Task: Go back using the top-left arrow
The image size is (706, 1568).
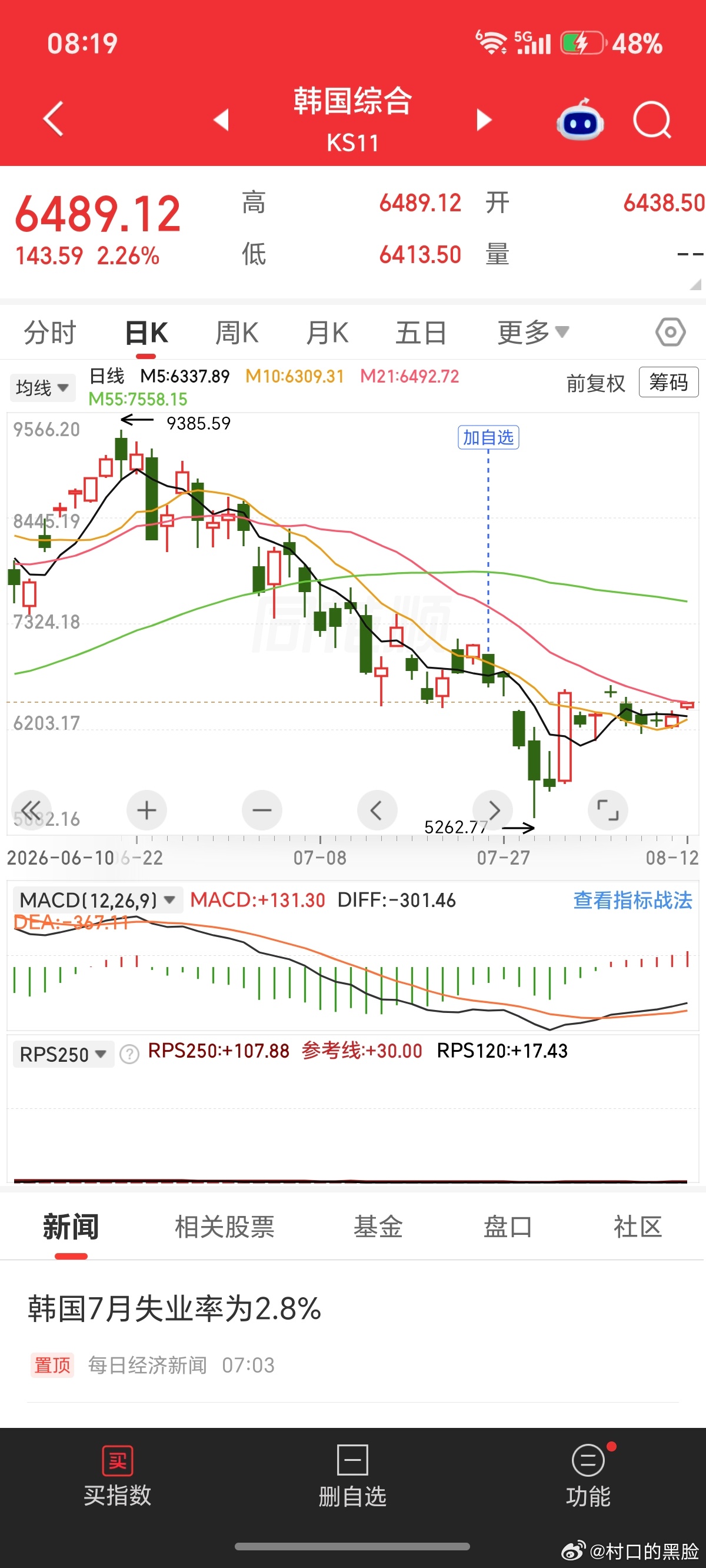Action: tap(54, 119)
